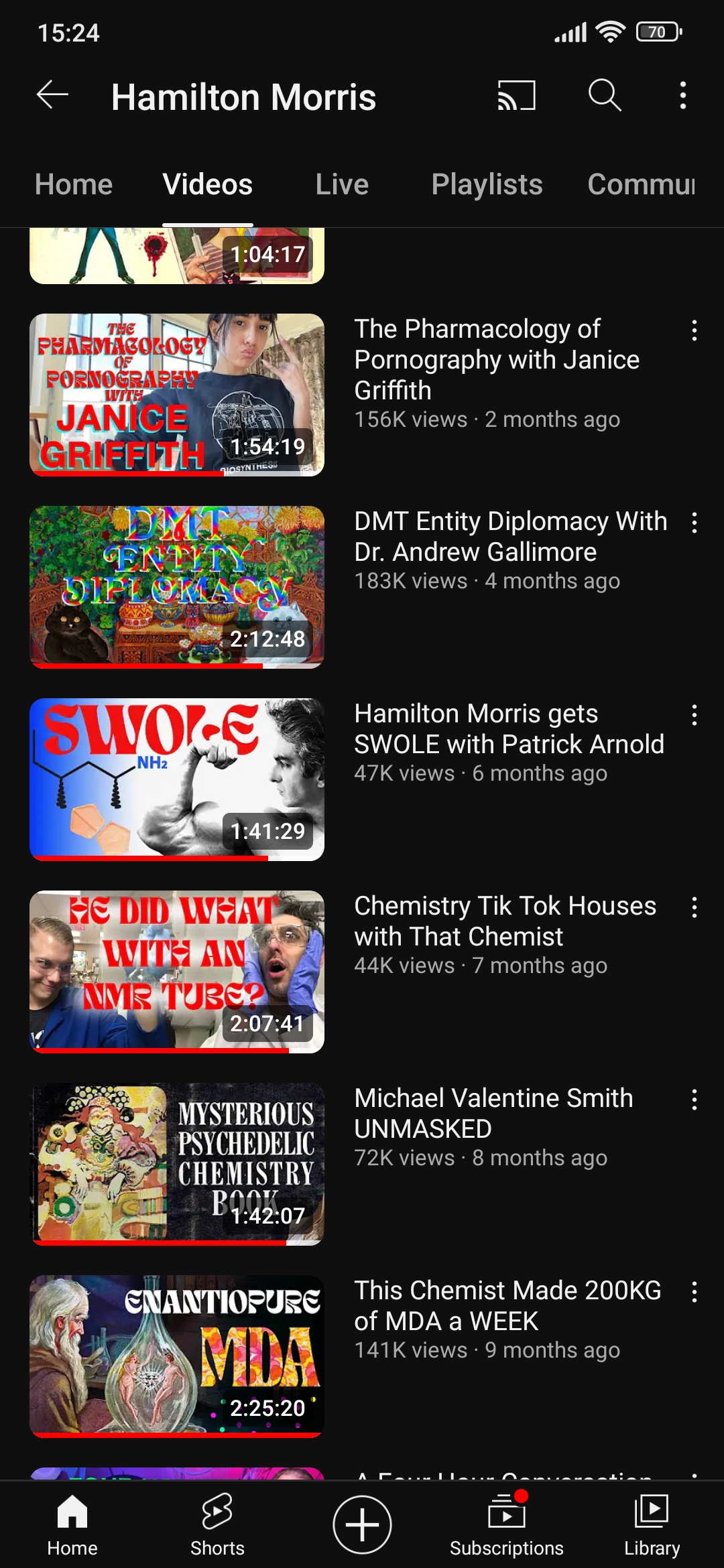Switch to the Playlists tab
Screen dimensions: 724x1568
[x=487, y=184]
